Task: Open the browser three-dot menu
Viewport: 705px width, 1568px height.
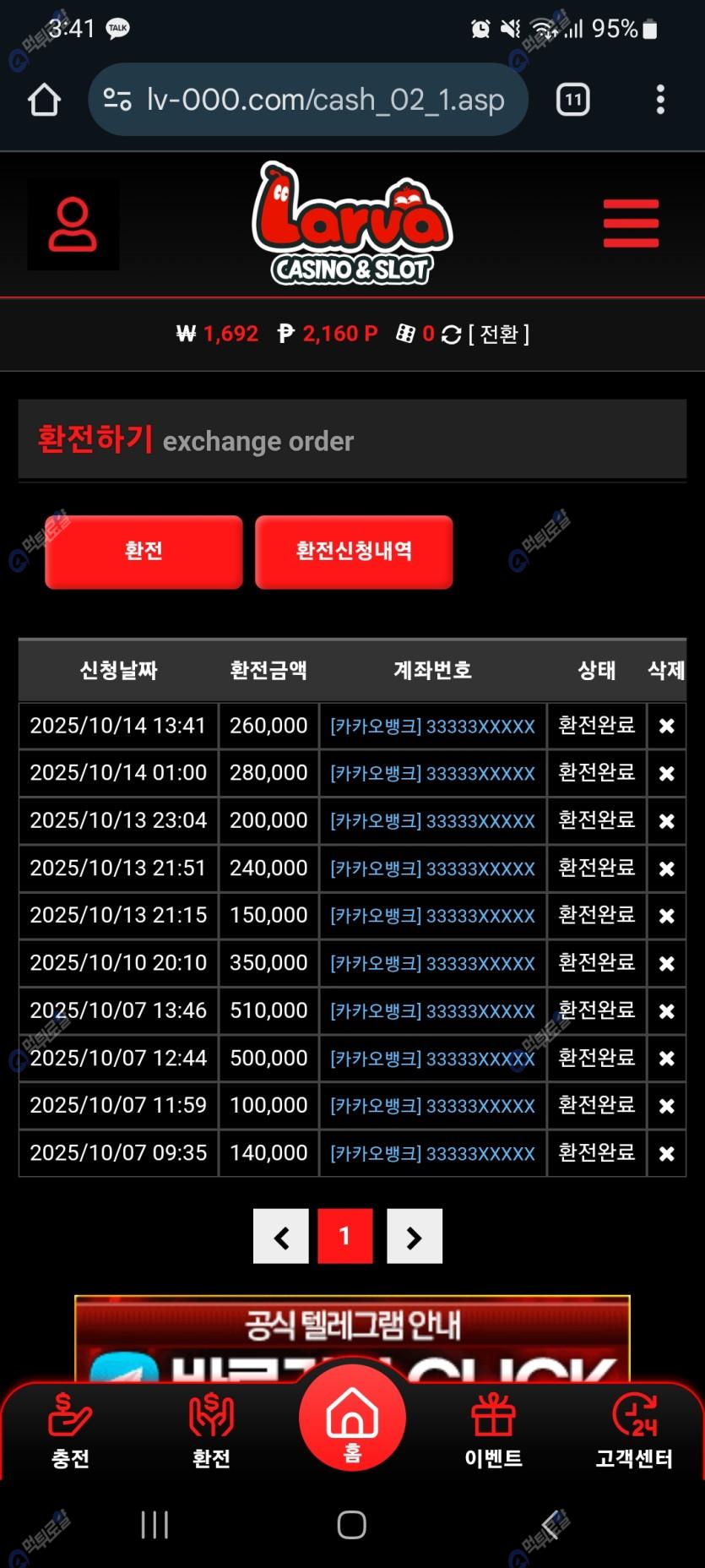Action: coord(660,100)
